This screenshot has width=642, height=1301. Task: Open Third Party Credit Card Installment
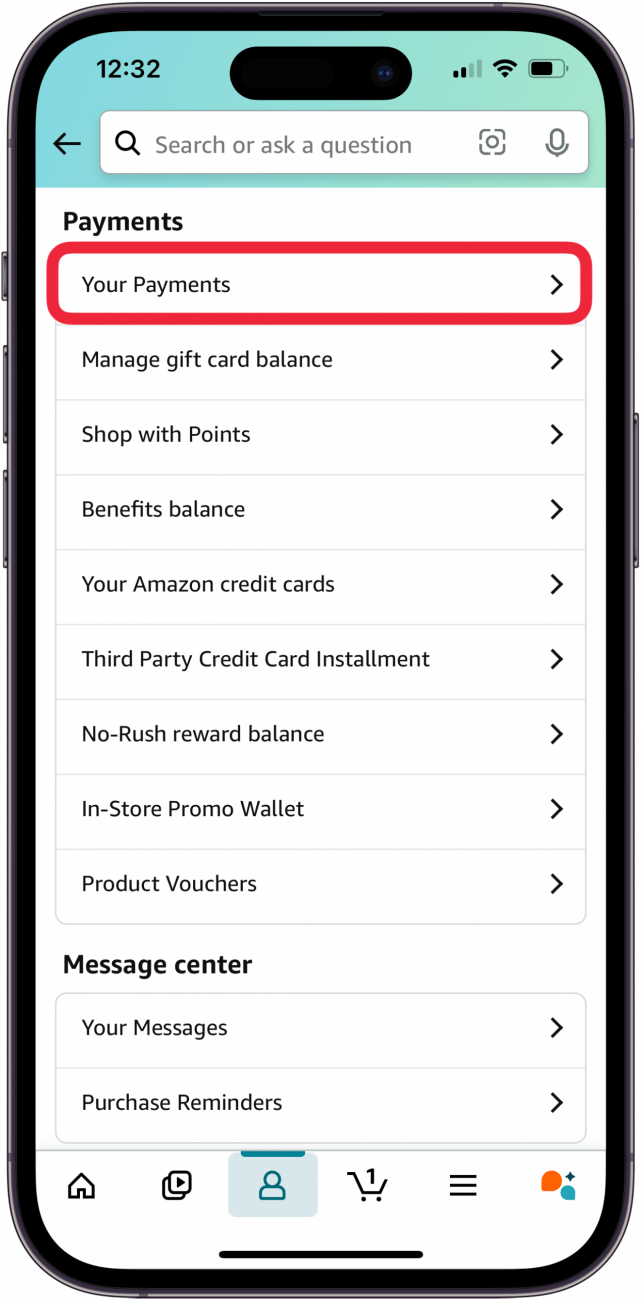(x=320, y=660)
